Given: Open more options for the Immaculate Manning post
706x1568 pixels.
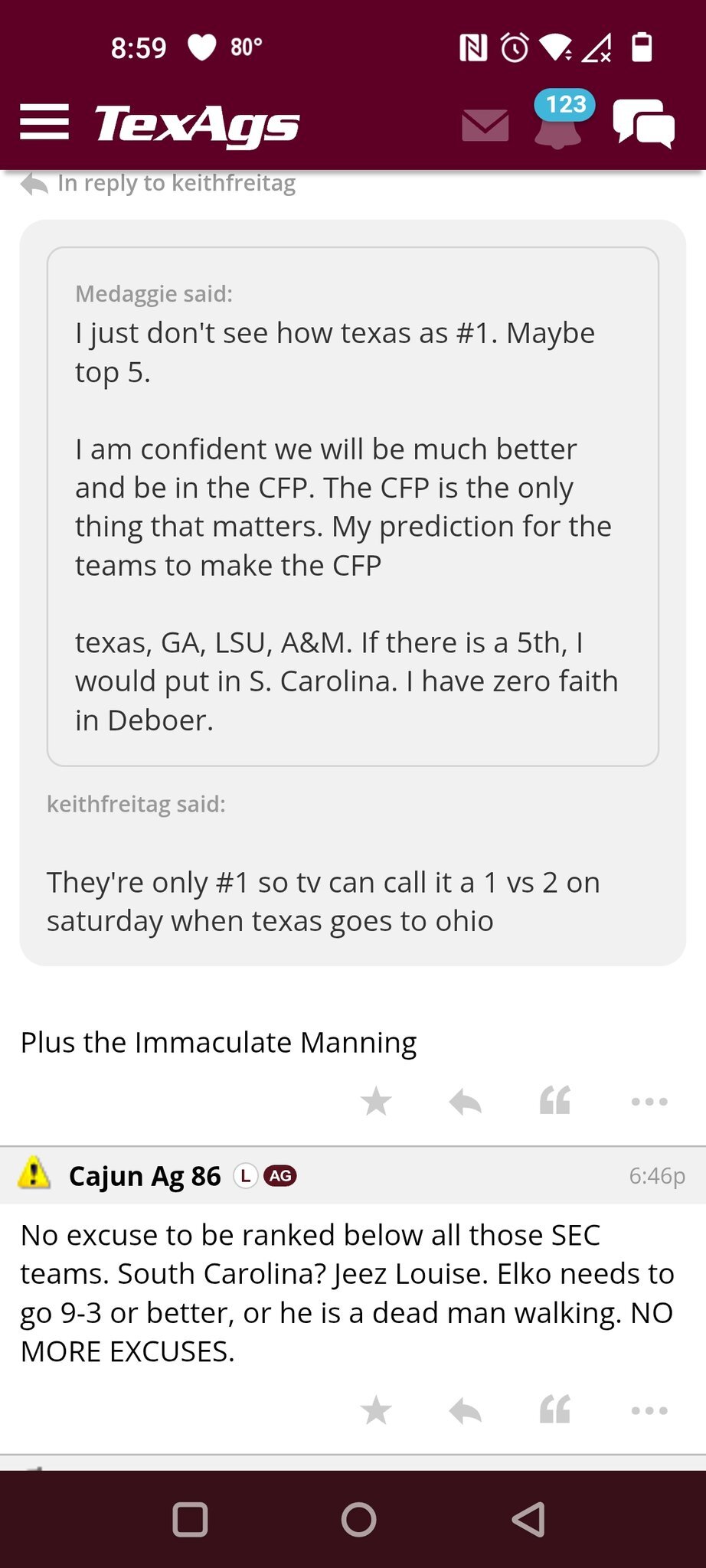Looking at the screenshot, I should pyautogui.click(x=649, y=1102).
